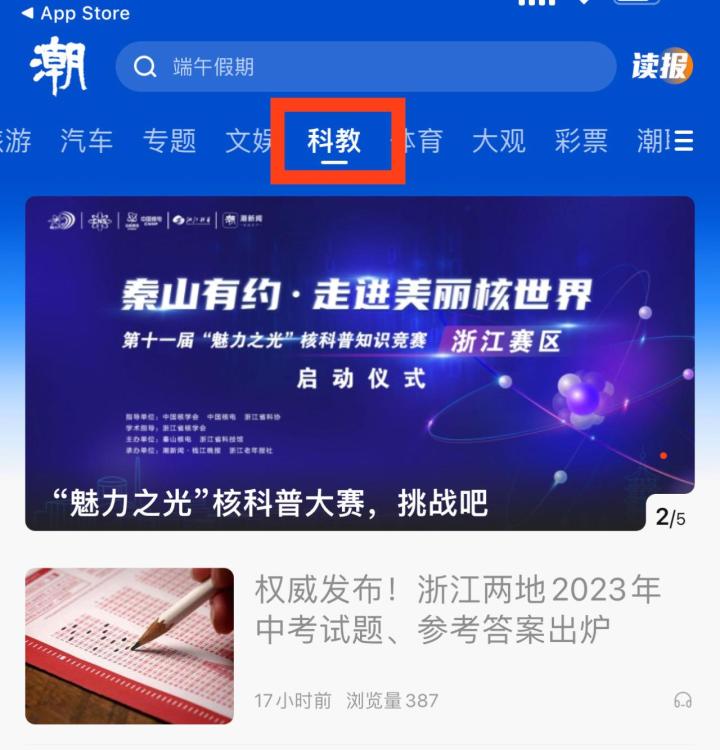Switch to the 彩票 tab
Viewport: 720px width, 750px height.
581,141
